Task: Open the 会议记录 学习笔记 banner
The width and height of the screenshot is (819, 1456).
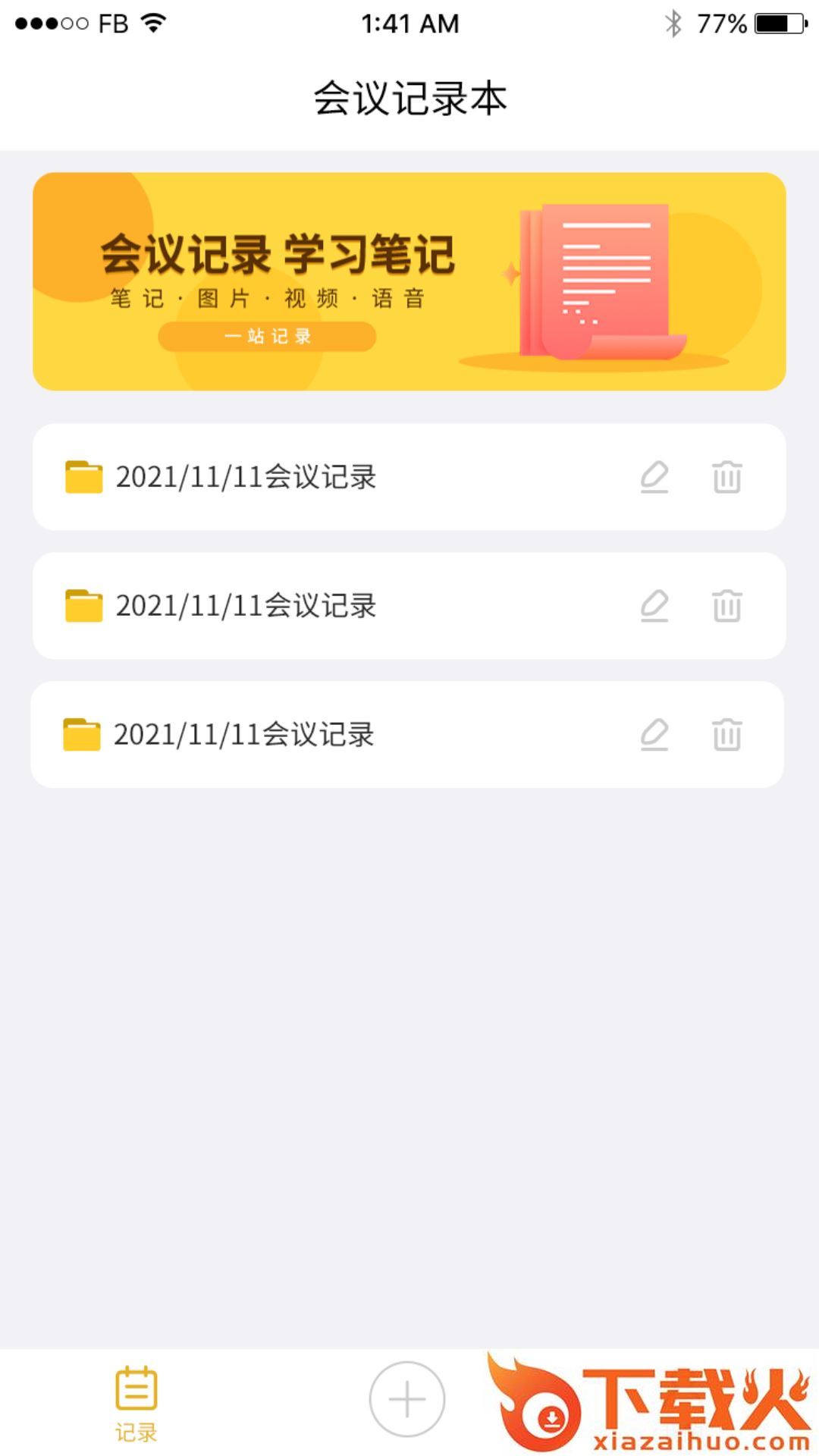Action: pos(409,281)
